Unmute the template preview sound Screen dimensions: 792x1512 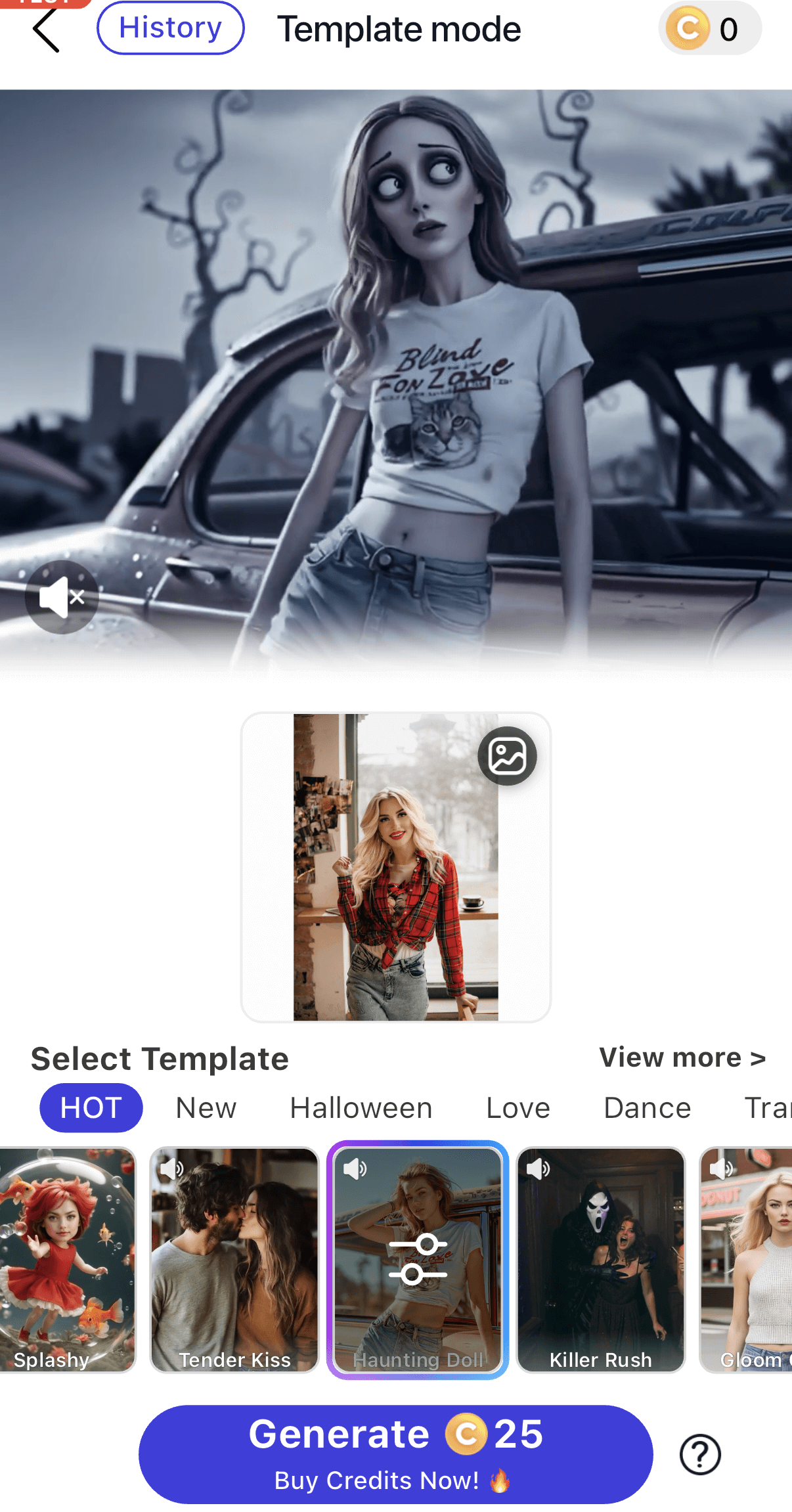pos(62,597)
